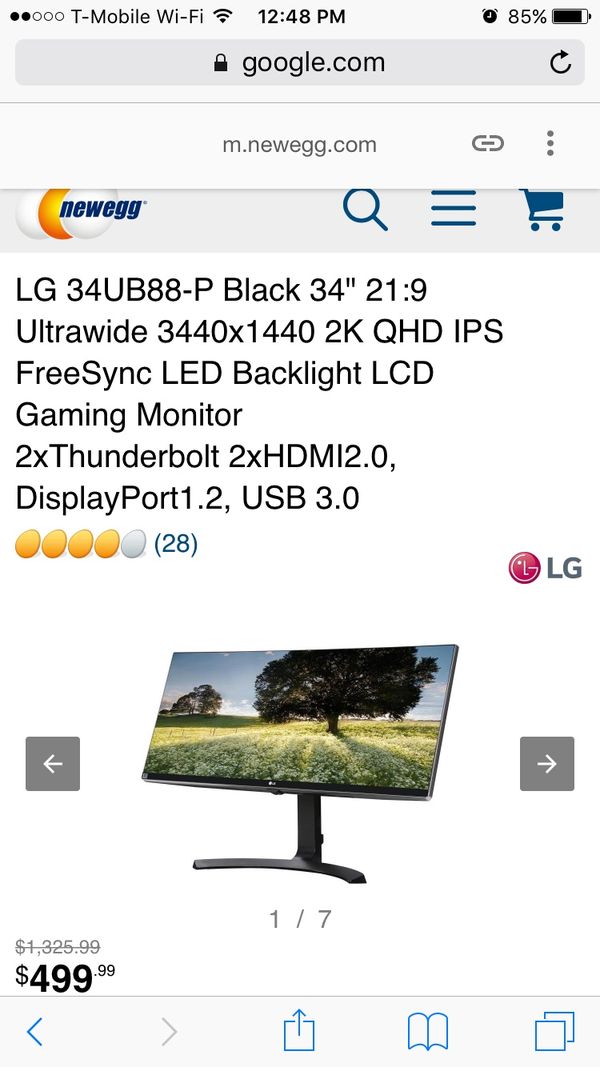Open the Safari share sheet
This screenshot has height=1067, width=600.
click(299, 1030)
